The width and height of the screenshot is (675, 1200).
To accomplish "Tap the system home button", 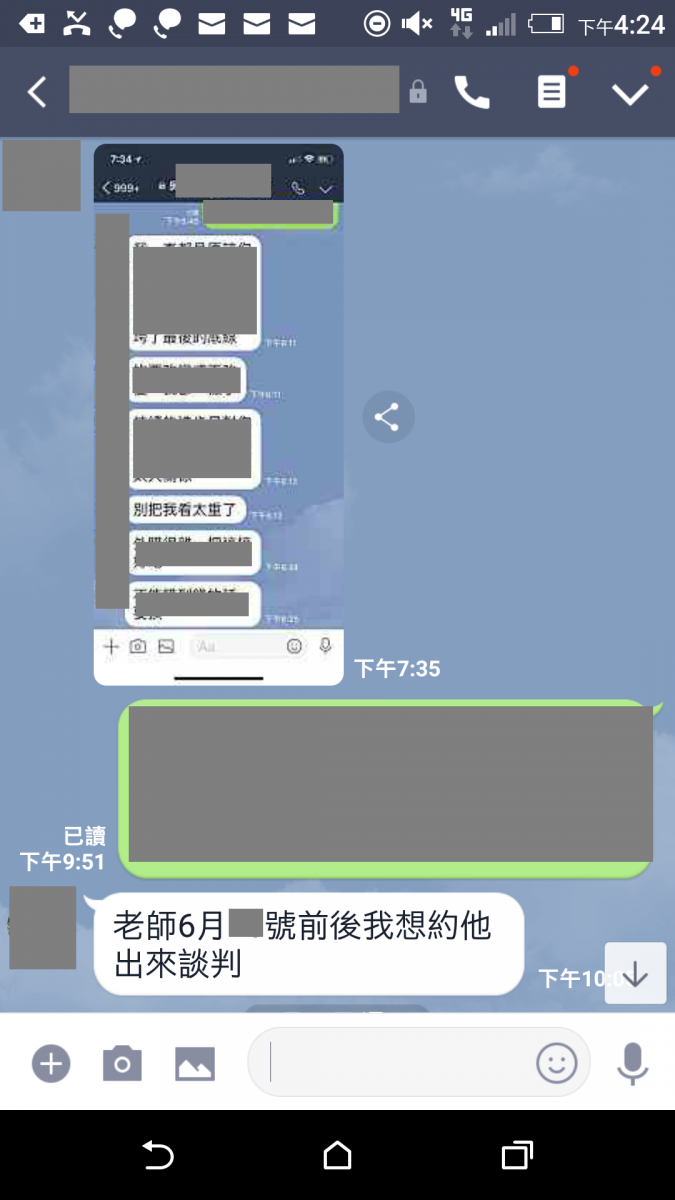I will (337, 1156).
